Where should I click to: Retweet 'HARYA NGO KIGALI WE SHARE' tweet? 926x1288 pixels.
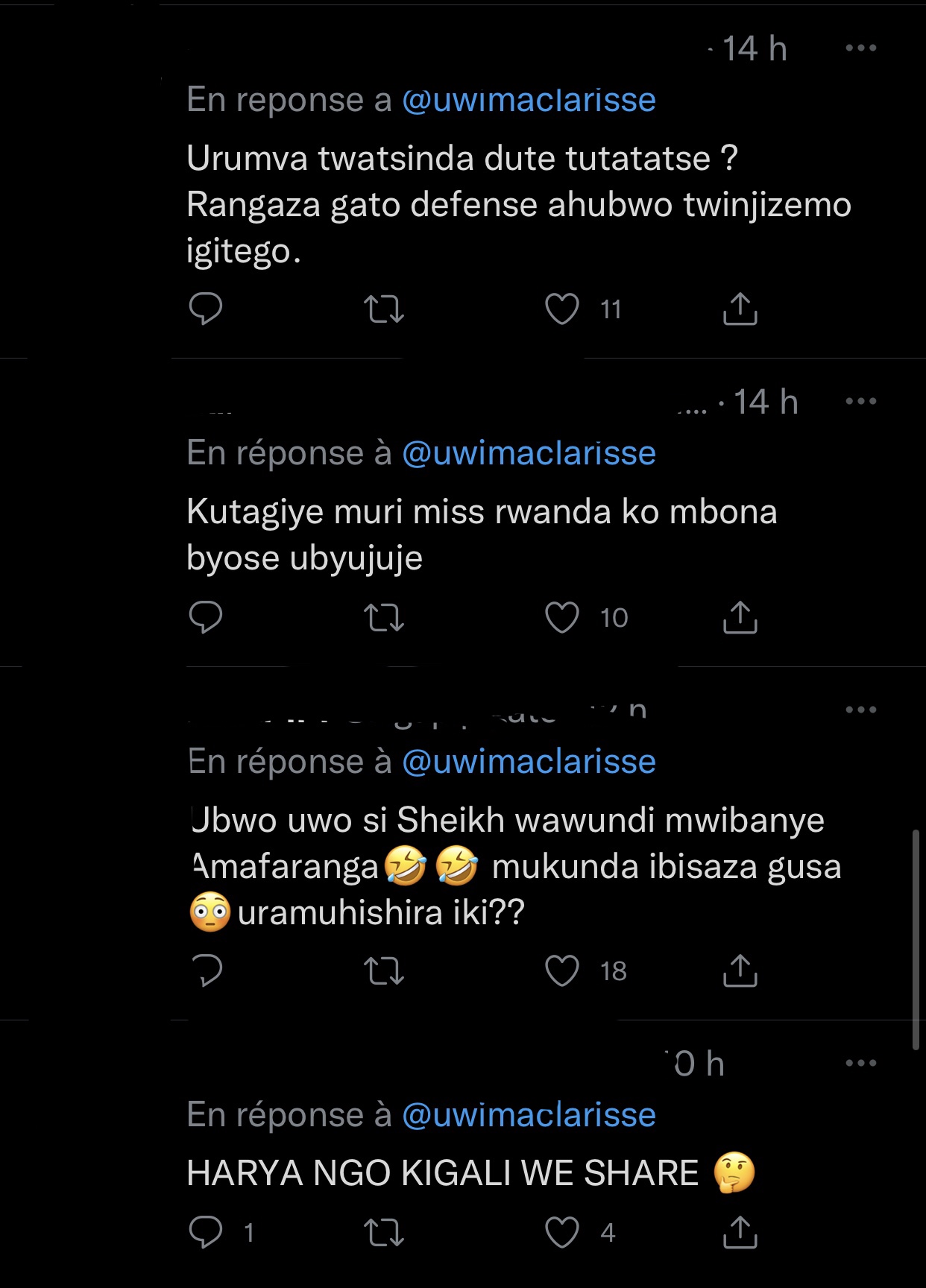[383, 1232]
